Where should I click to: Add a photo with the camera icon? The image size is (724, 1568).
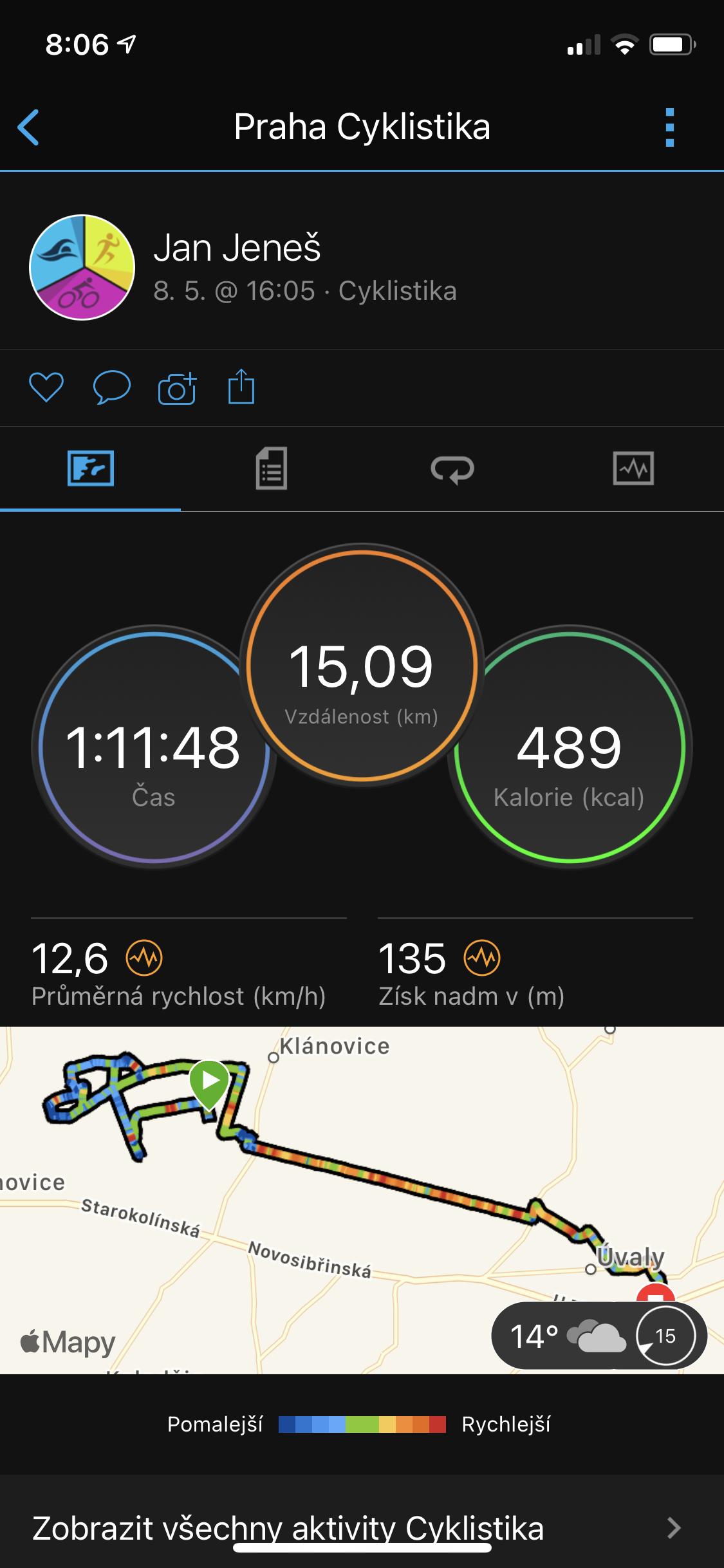click(177, 387)
